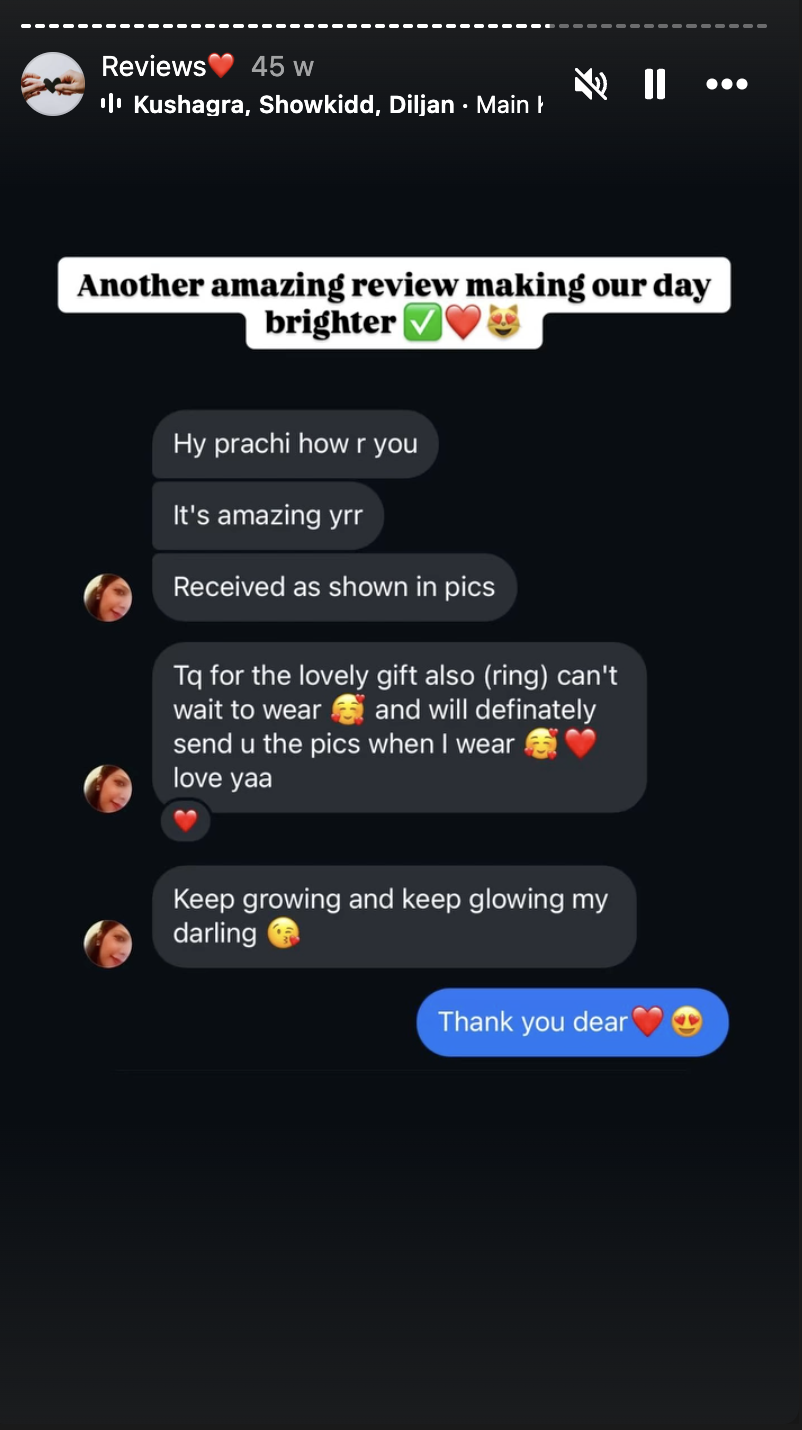Open the Reviews highlight profile picture
The width and height of the screenshot is (802, 1430).
click(x=53, y=84)
